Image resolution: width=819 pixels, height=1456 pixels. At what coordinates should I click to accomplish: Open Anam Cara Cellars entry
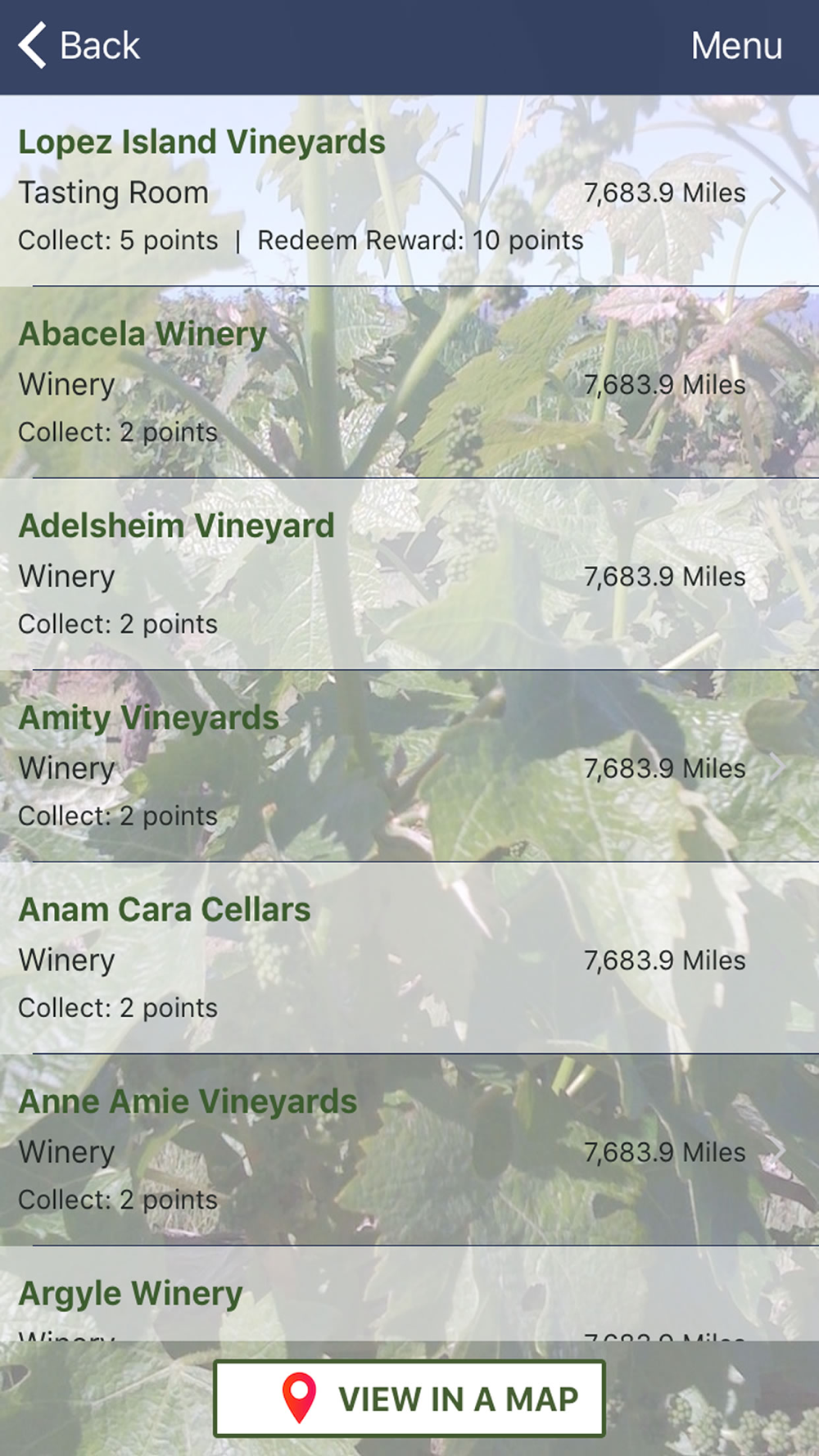pyautogui.click(x=409, y=957)
